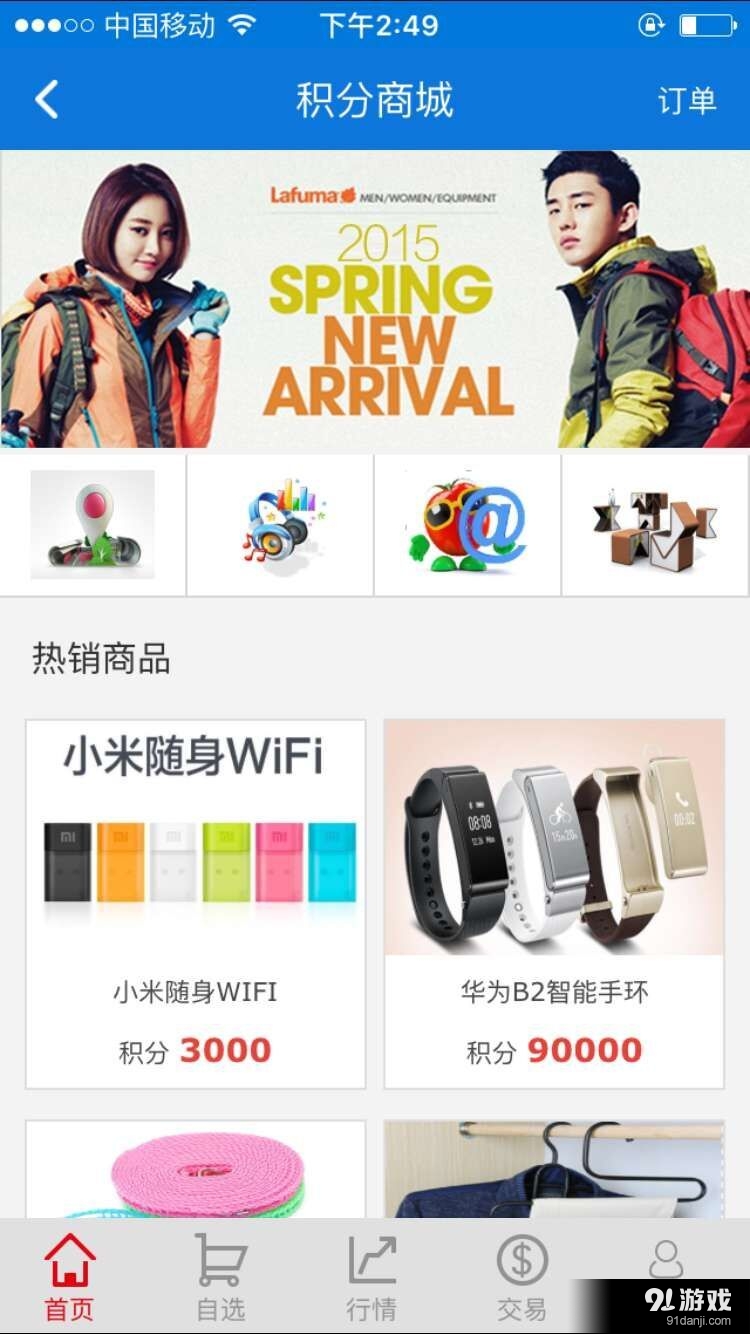Viewport: 750px width, 1334px height.
Task: Select the music headphones category tile
Action: (281, 525)
